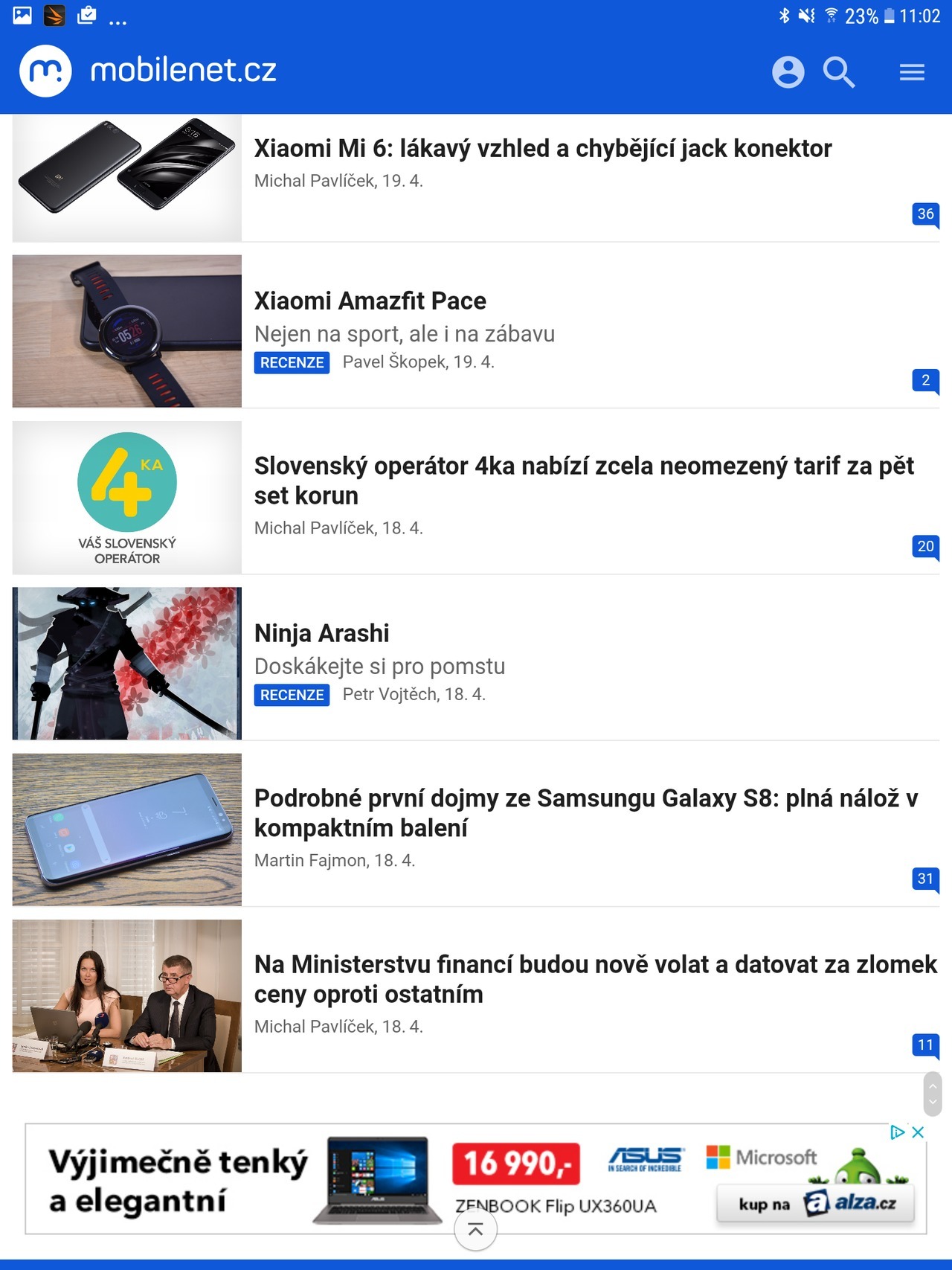
Task: Open the Xiaomi Amazfit Pace review
Action: pyautogui.click(x=370, y=301)
